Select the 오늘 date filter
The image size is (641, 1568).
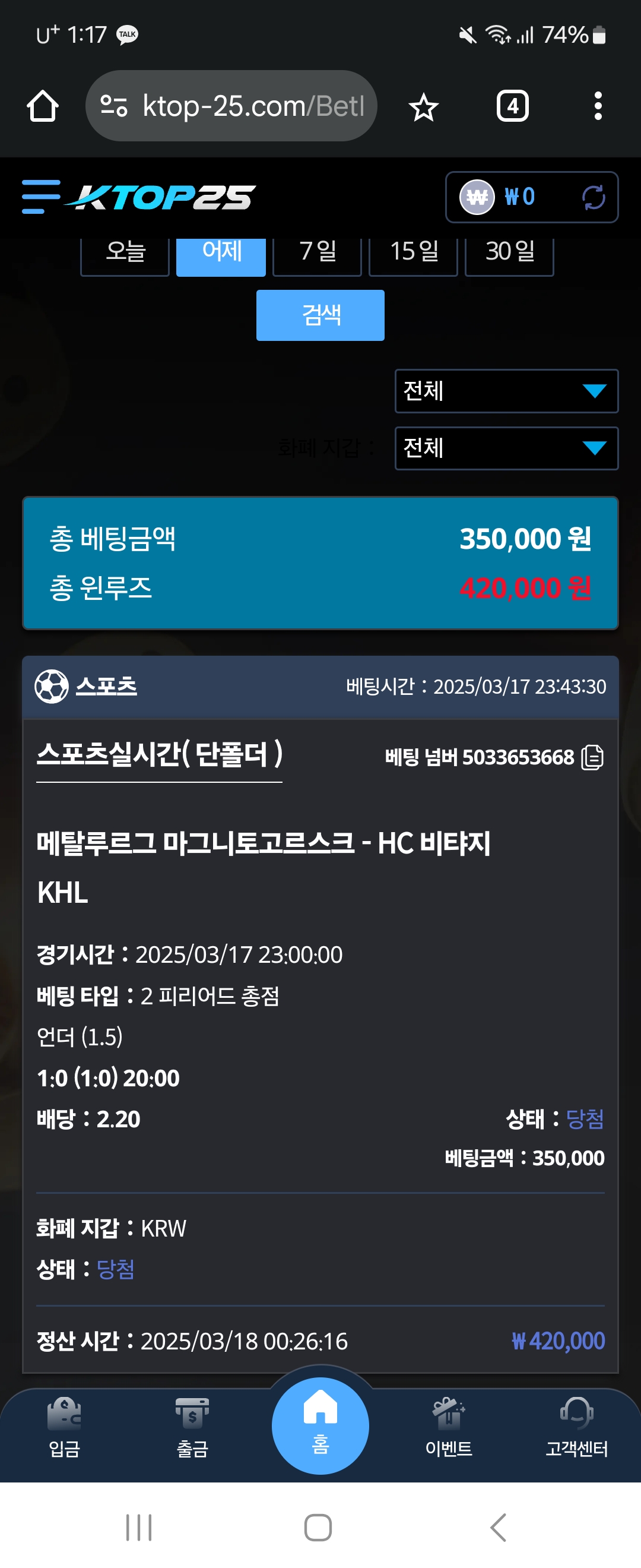point(125,253)
